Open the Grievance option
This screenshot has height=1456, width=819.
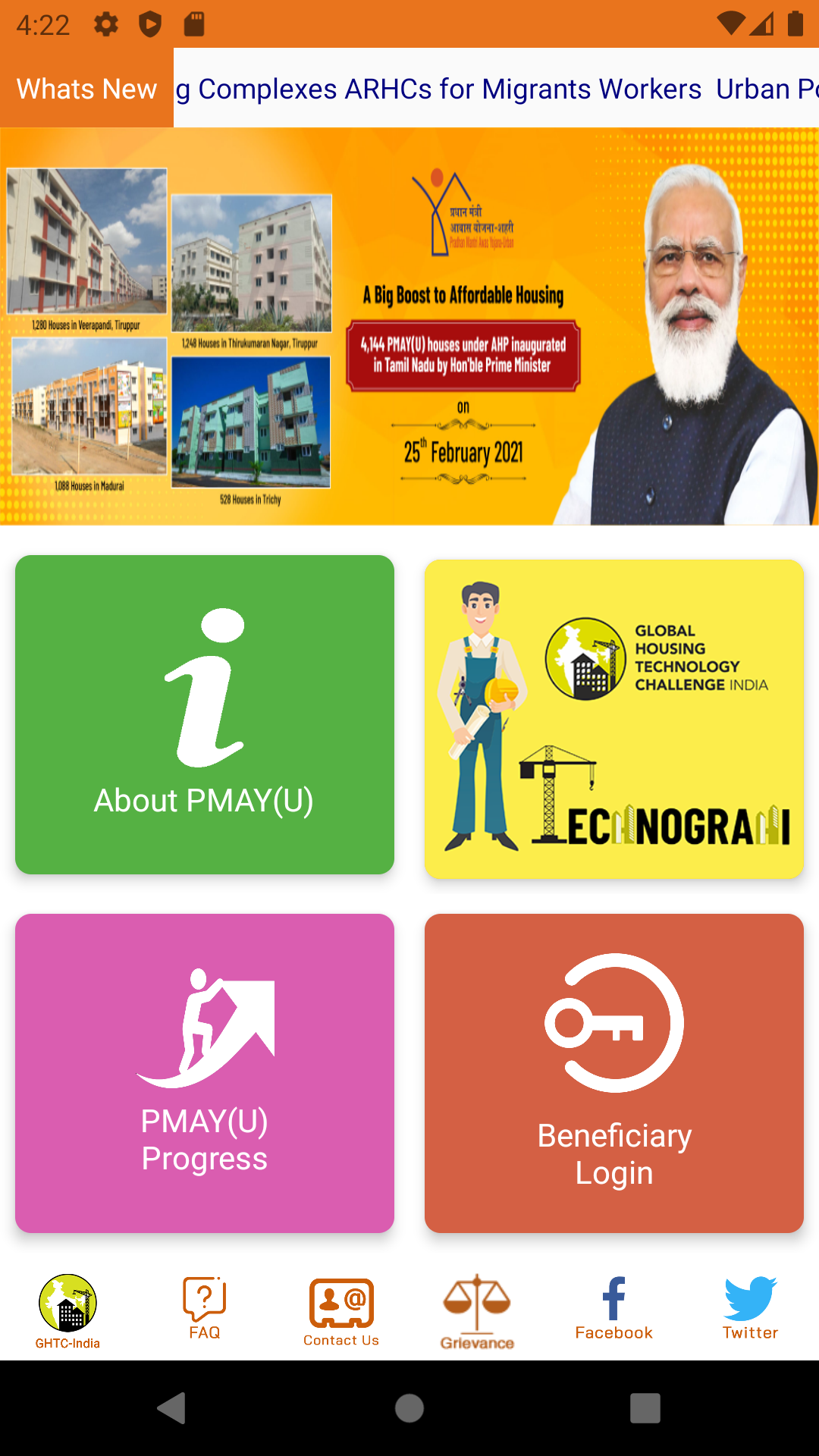(x=477, y=1313)
